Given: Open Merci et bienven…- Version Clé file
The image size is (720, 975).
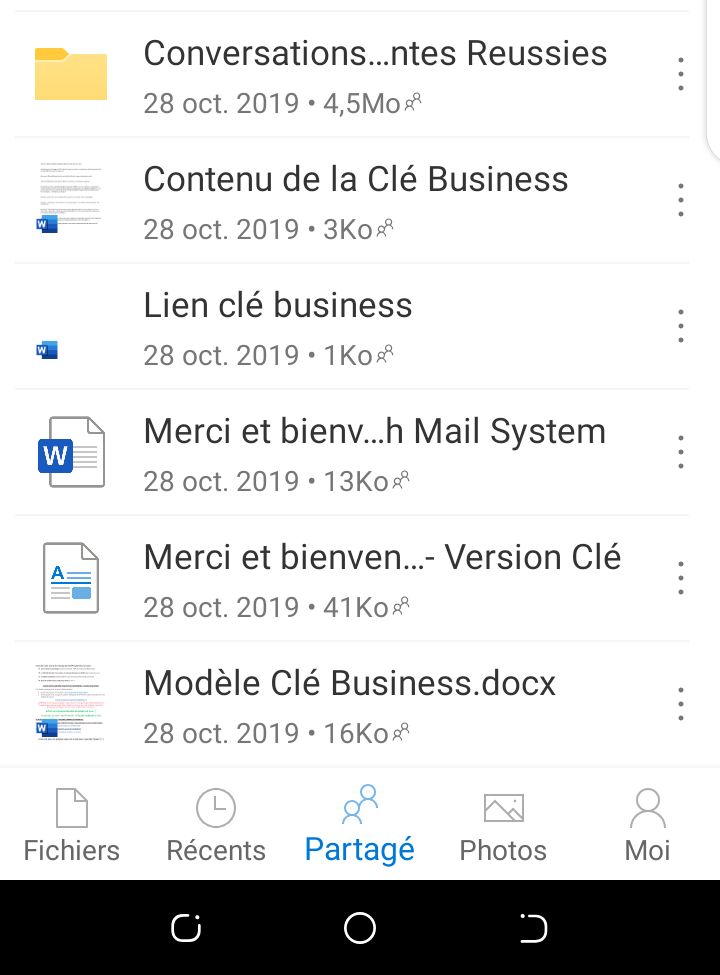Looking at the screenshot, I should click(352, 578).
